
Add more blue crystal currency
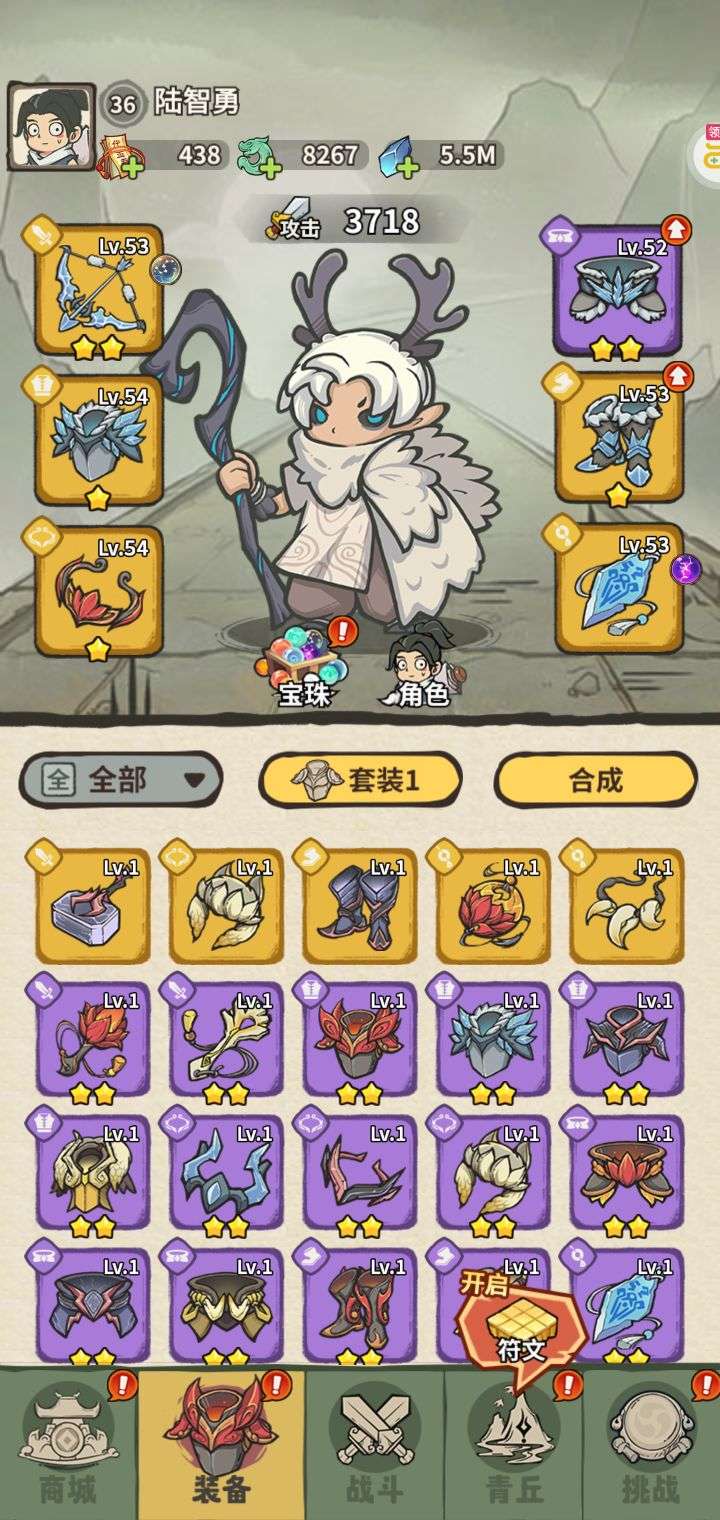(x=407, y=165)
